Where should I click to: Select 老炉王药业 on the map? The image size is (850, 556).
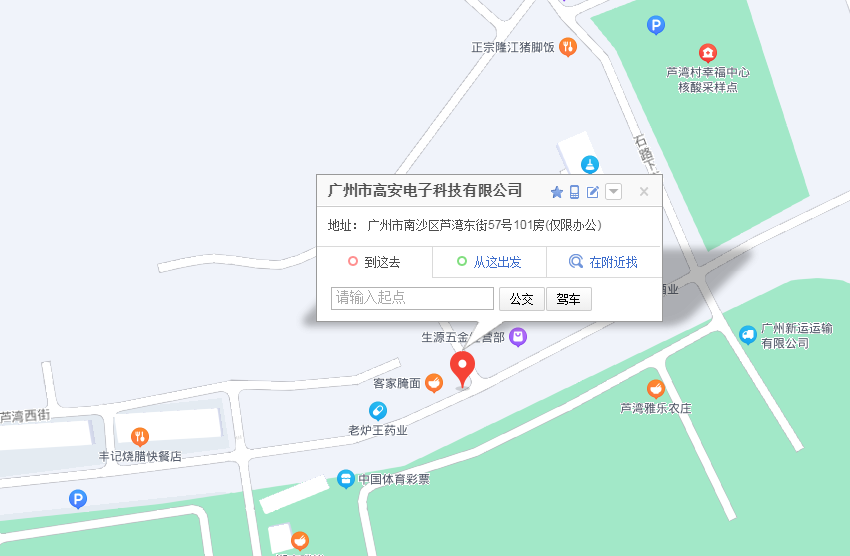point(377,410)
